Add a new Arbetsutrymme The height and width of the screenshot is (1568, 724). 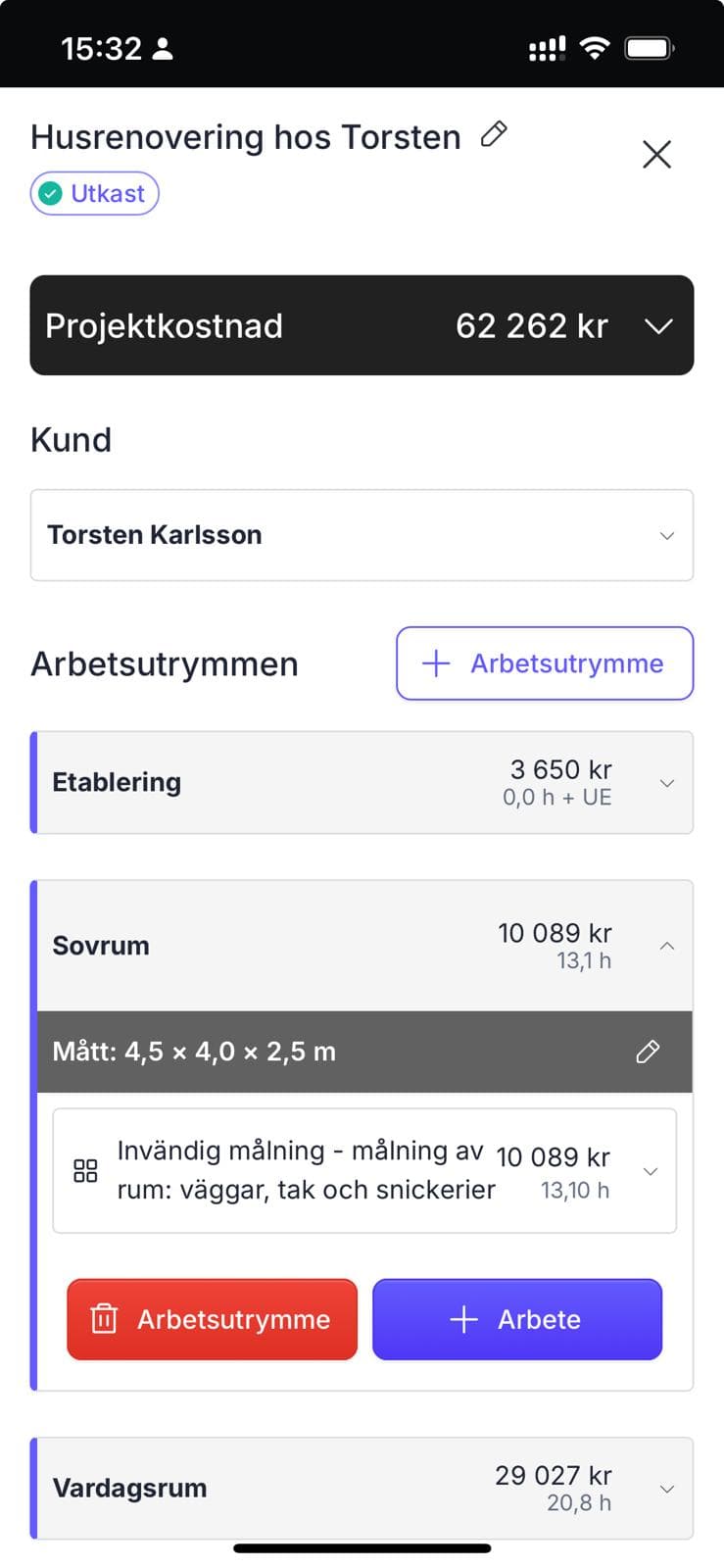[544, 663]
